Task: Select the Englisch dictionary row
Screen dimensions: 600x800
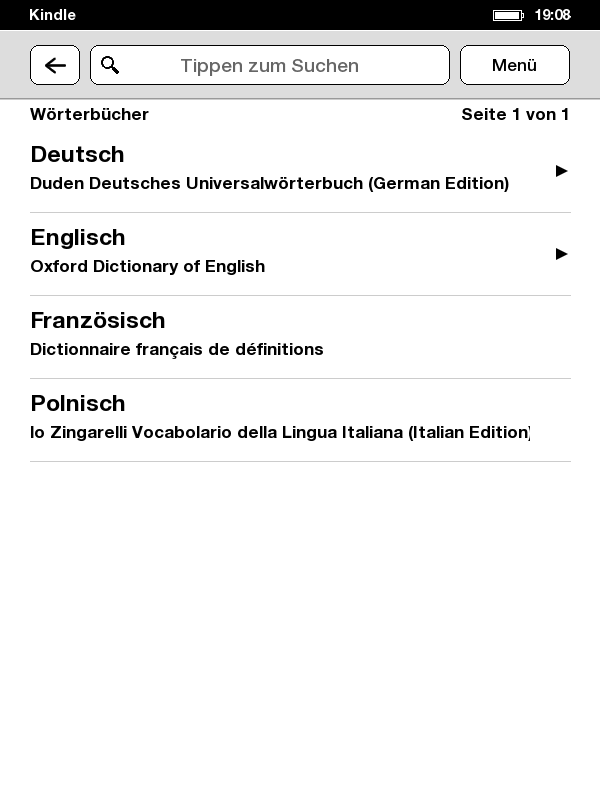Action: [300, 252]
